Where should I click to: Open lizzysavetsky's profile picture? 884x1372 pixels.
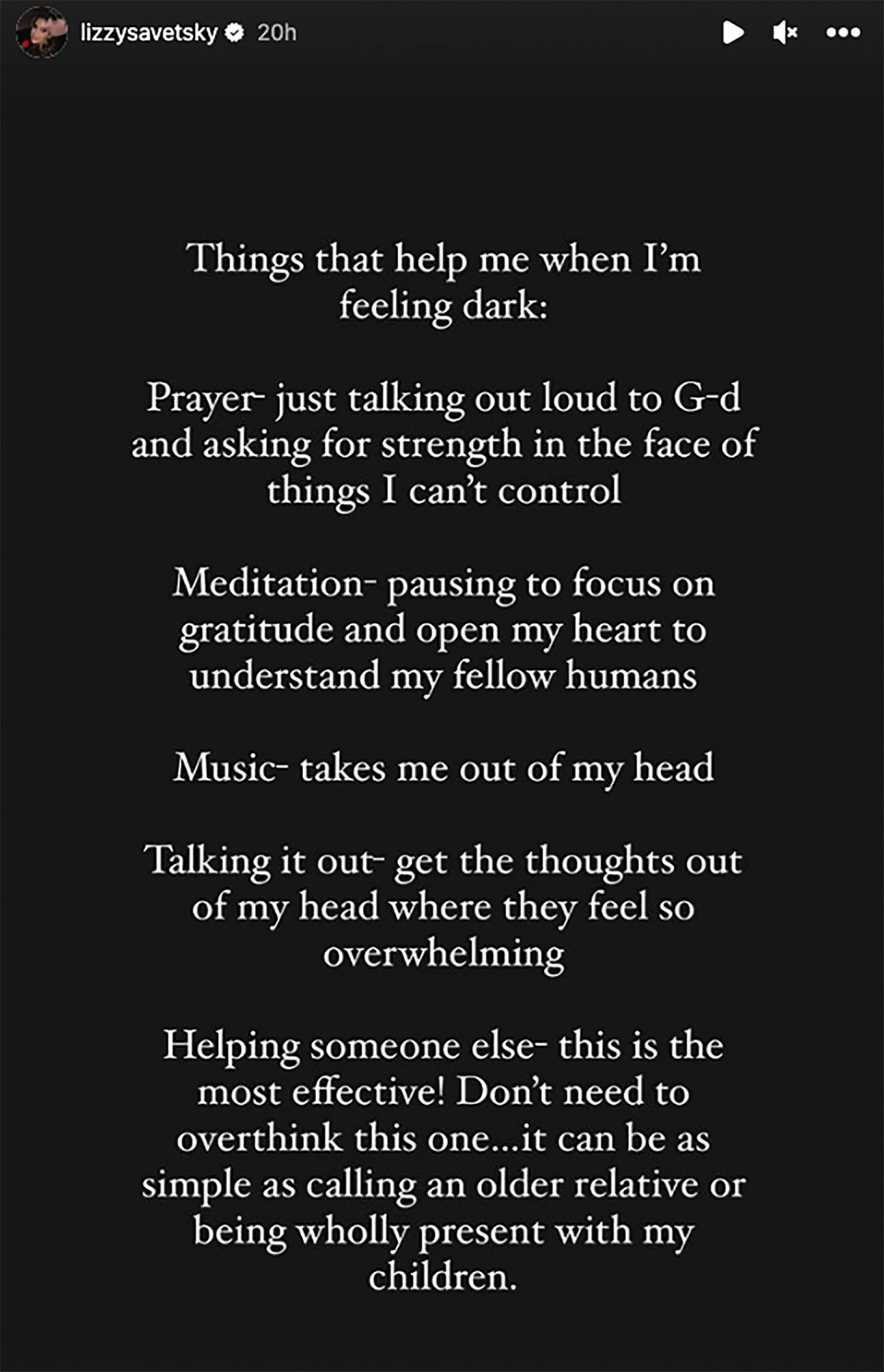coord(41,32)
